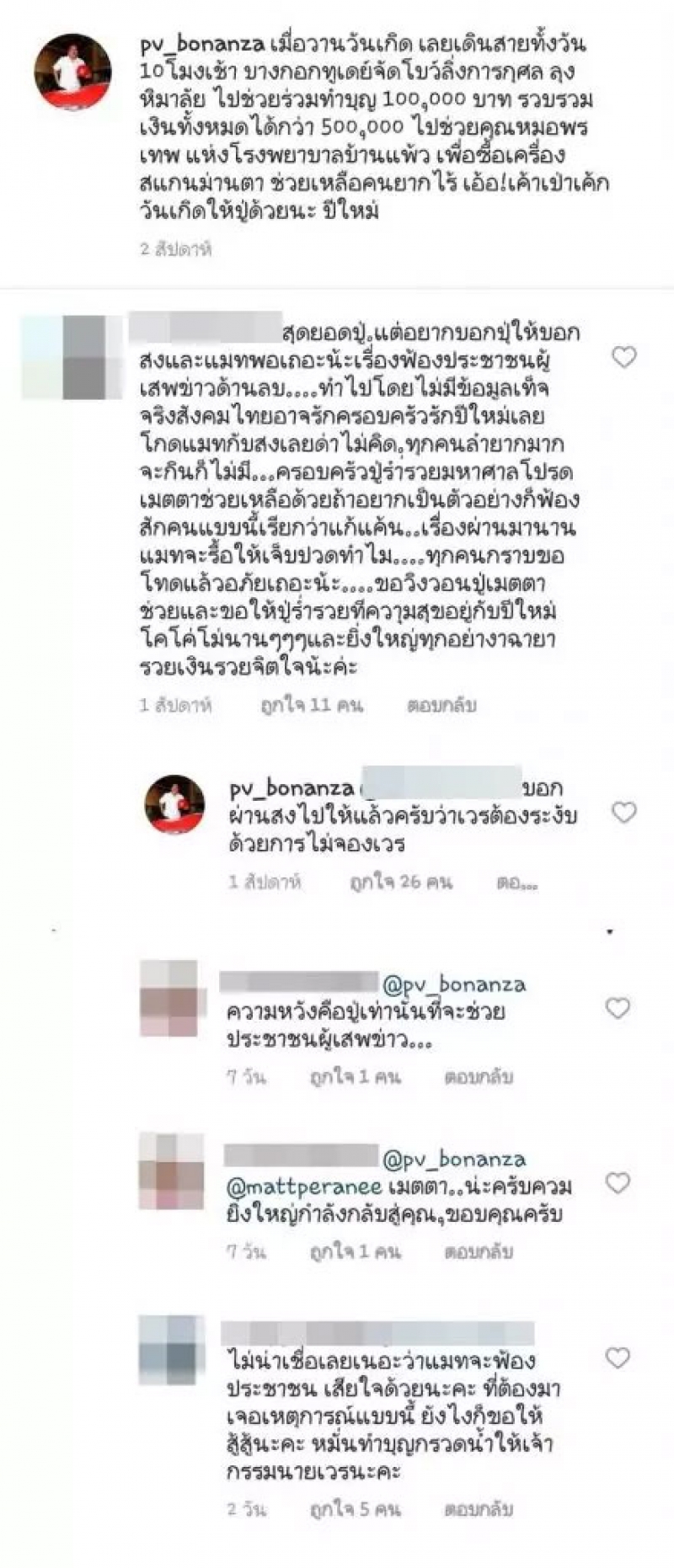The height and width of the screenshot is (1568, 674).
Task: Open the @pv_bonanza mention above ความหวังคือปู่เท่านั้น
Action: click(454, 984)
